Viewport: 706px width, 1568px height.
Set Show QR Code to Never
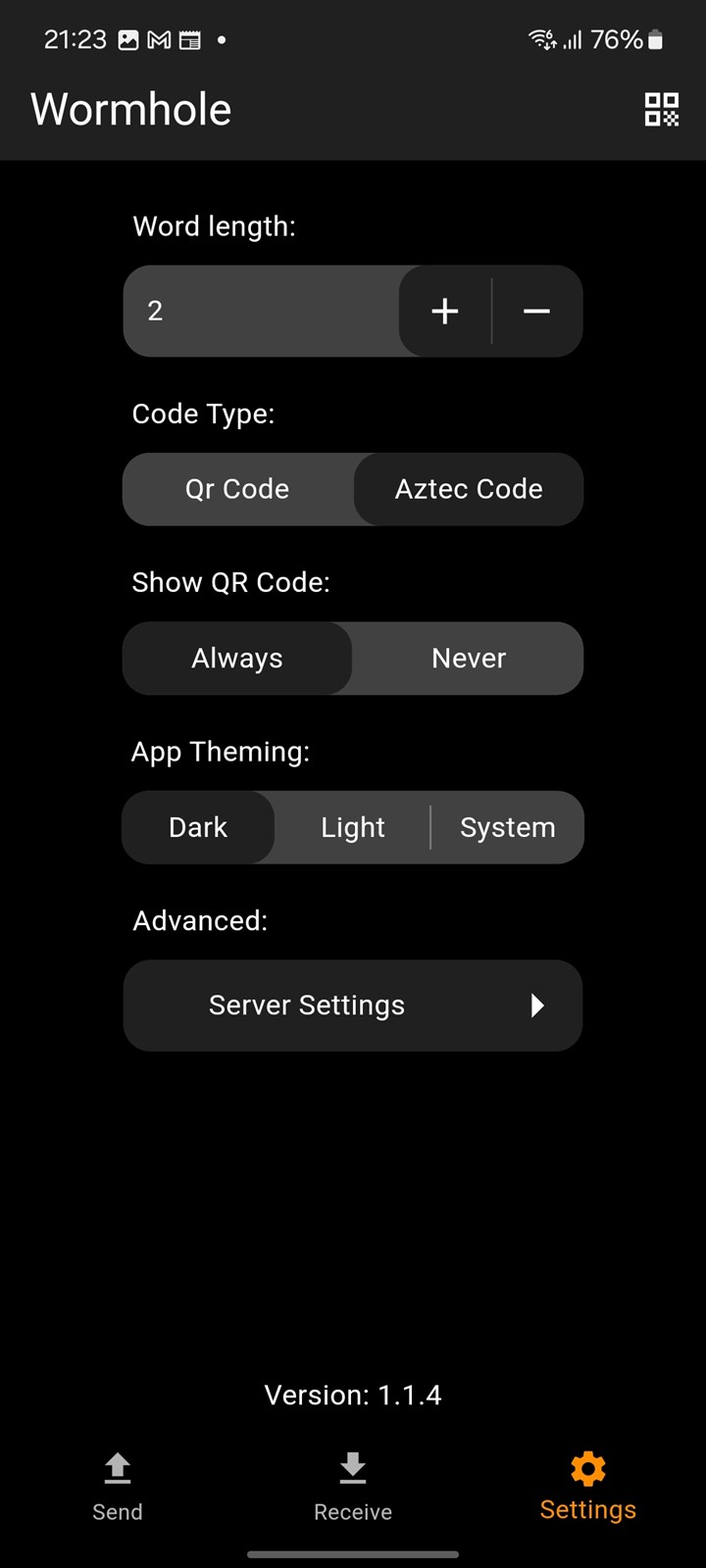[x=469, y=659]
